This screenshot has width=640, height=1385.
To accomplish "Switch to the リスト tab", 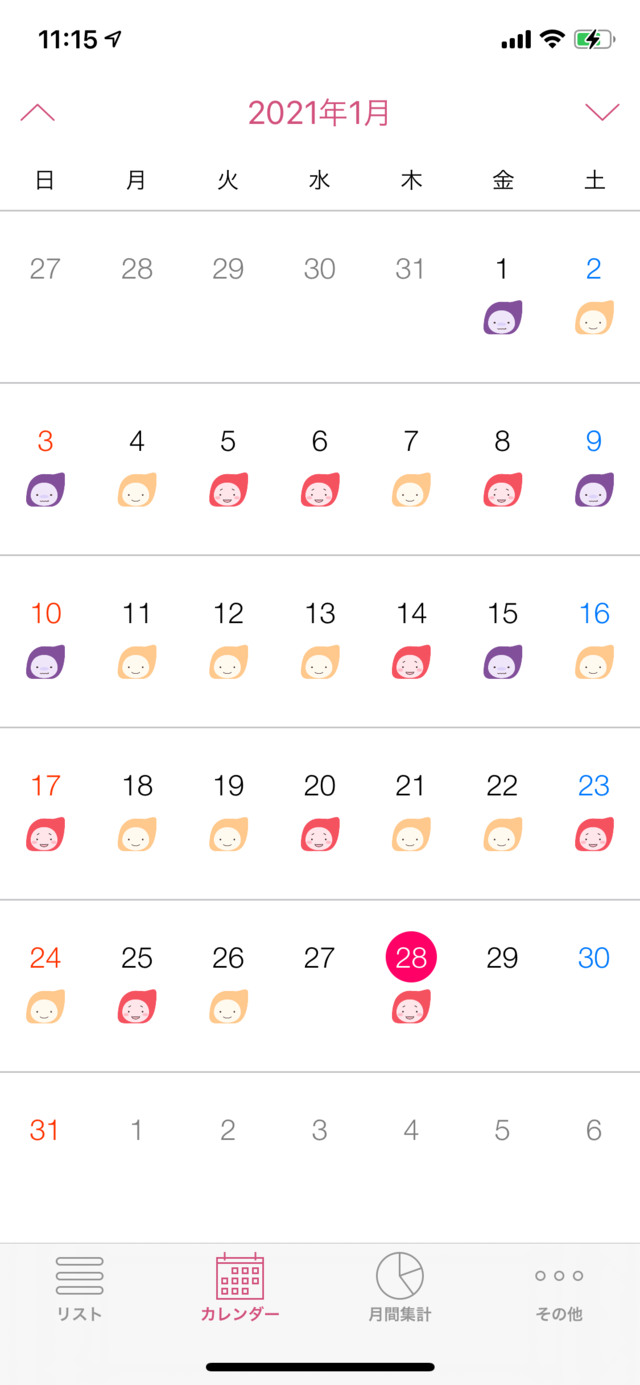I will click(80, 1289).
